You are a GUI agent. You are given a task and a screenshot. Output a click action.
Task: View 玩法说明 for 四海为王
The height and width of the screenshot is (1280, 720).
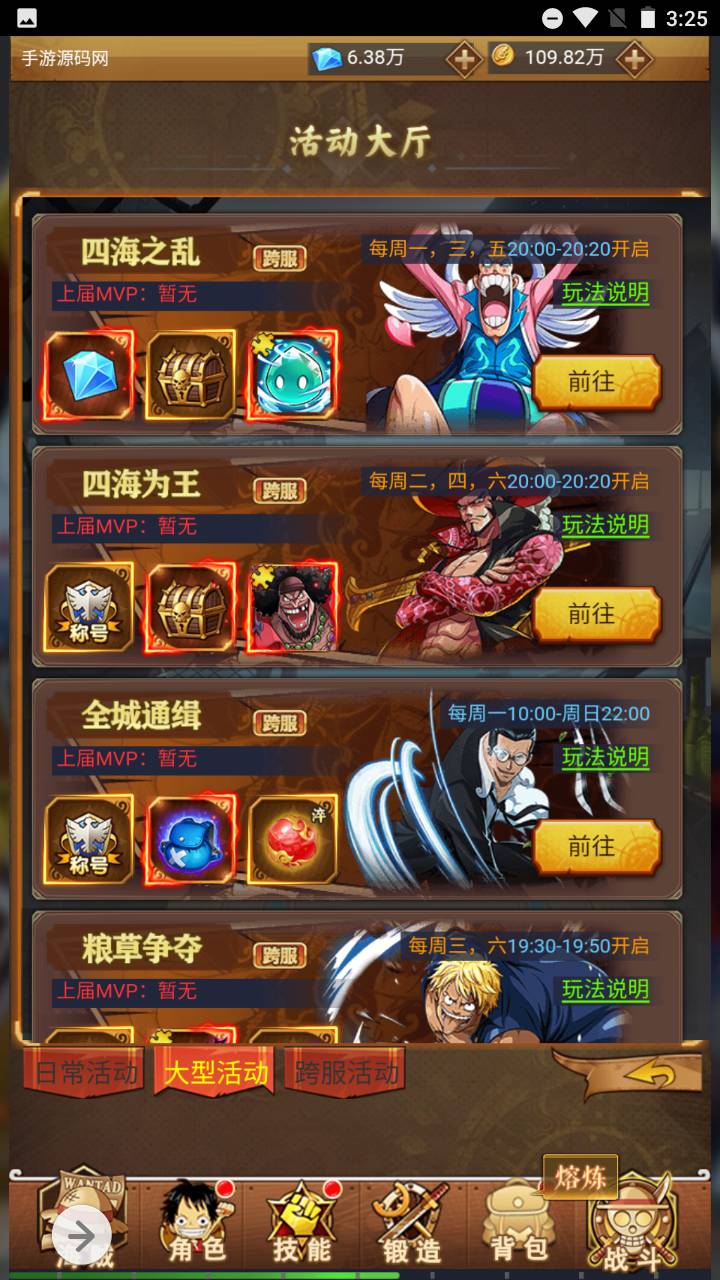coord(605,525)
